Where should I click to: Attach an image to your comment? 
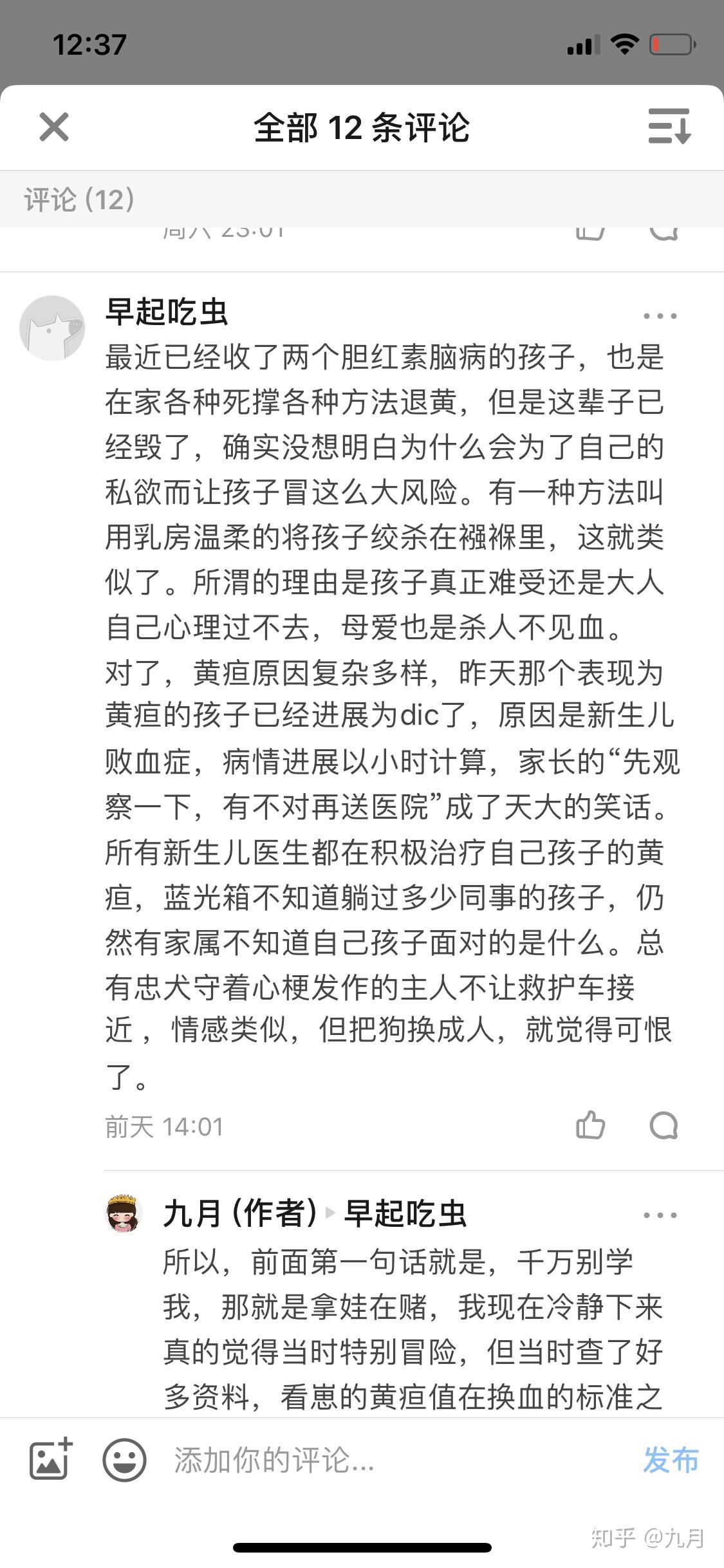[x=51, y=1459]
